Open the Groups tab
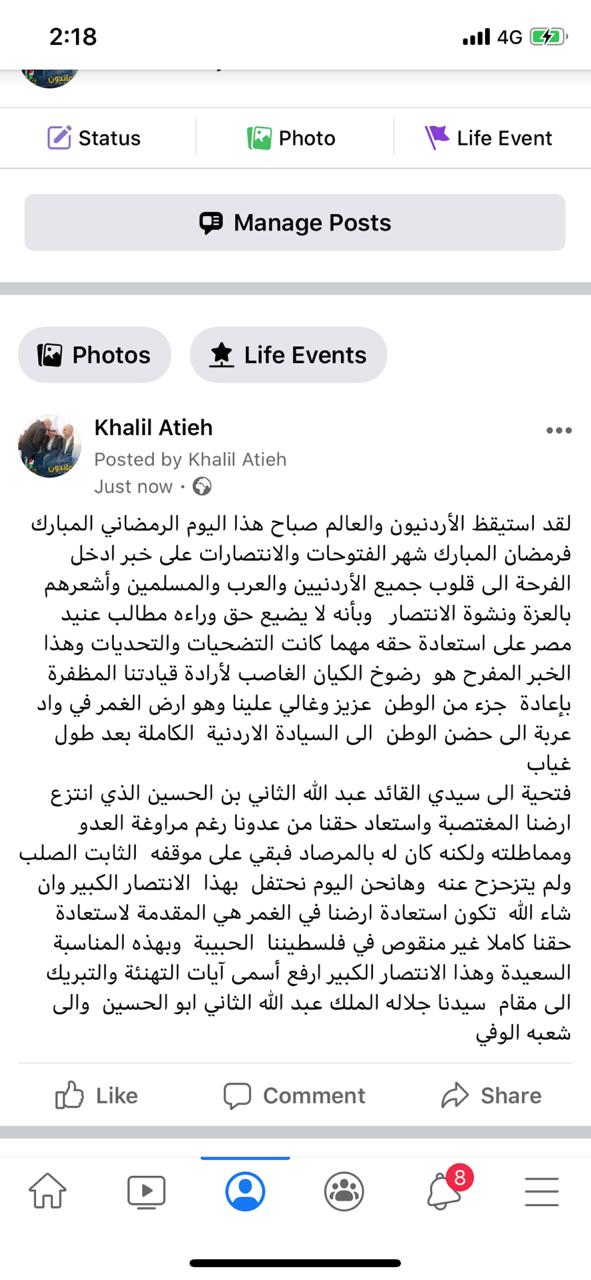Viewport: 591px width, 1280px height. pos(344,1191)
